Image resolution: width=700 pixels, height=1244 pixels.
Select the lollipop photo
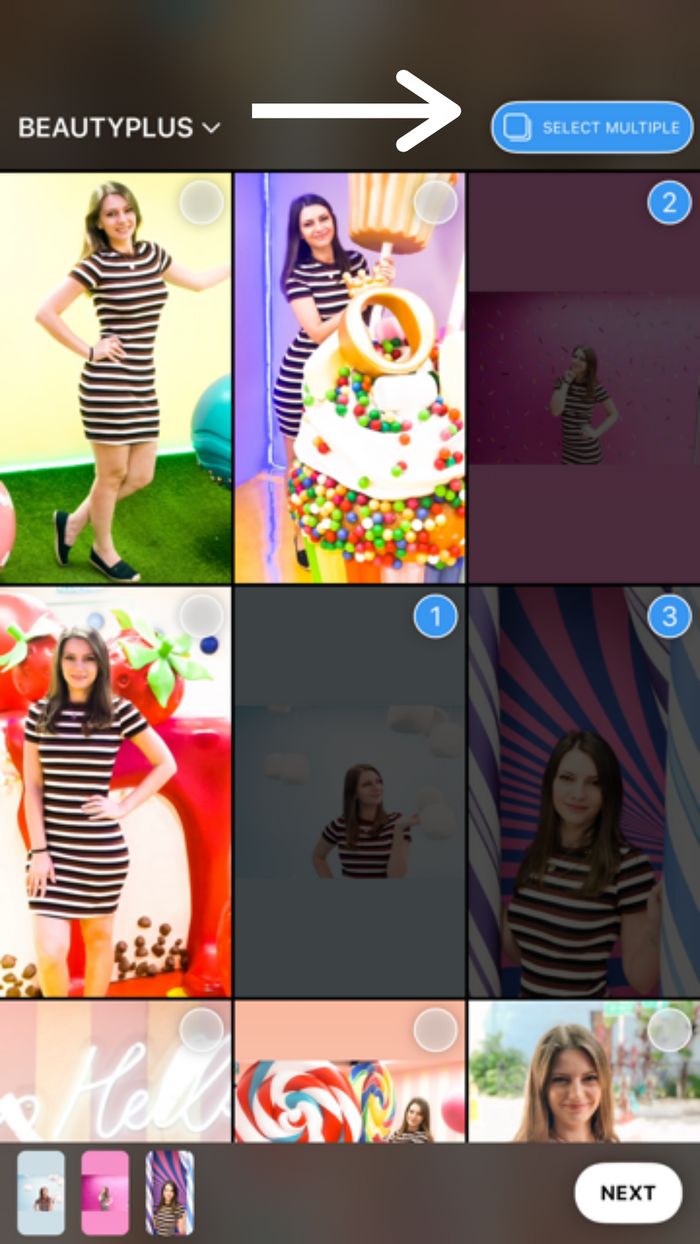click(x=350, y=1072)
